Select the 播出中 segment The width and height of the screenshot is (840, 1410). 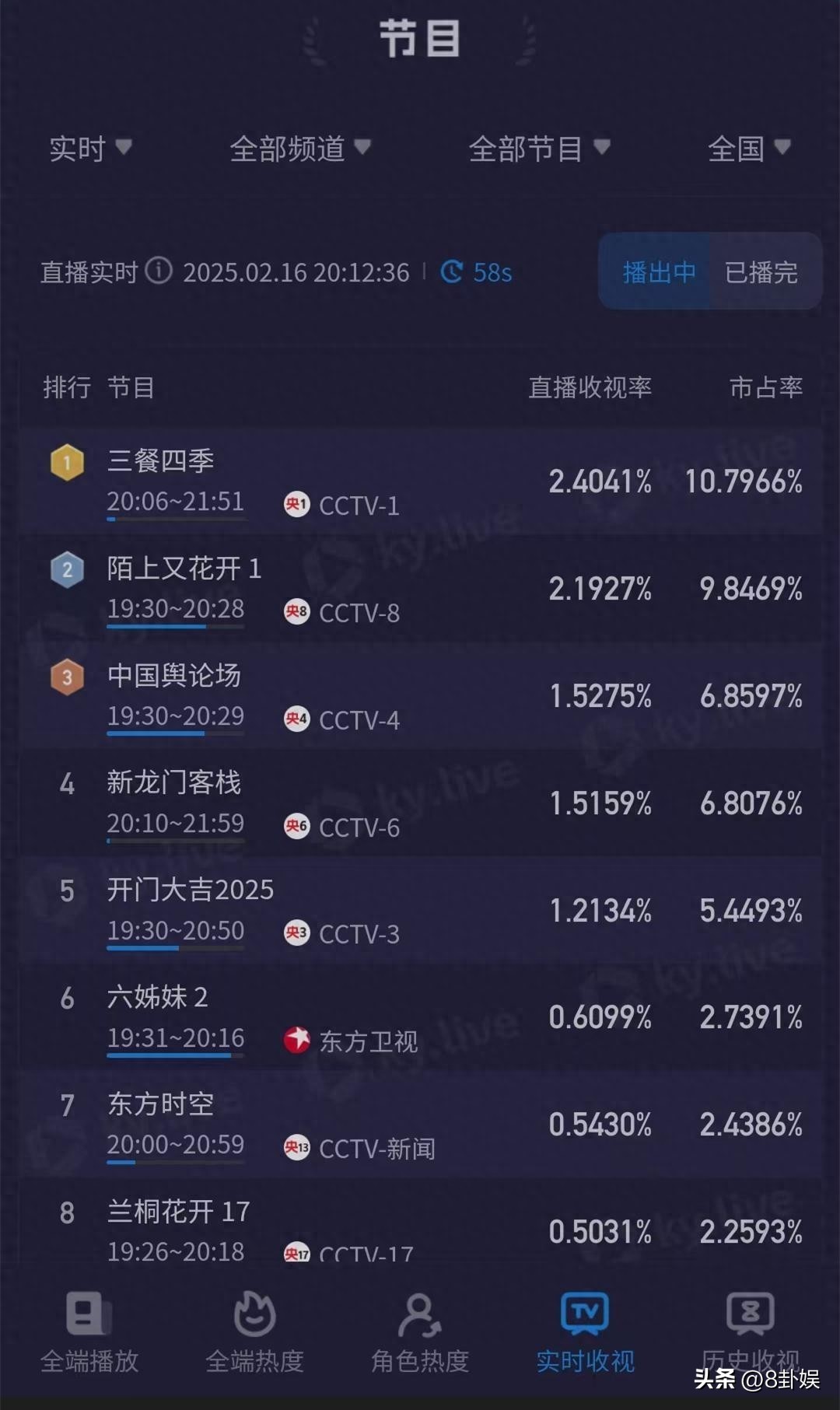tap(658, 272)
